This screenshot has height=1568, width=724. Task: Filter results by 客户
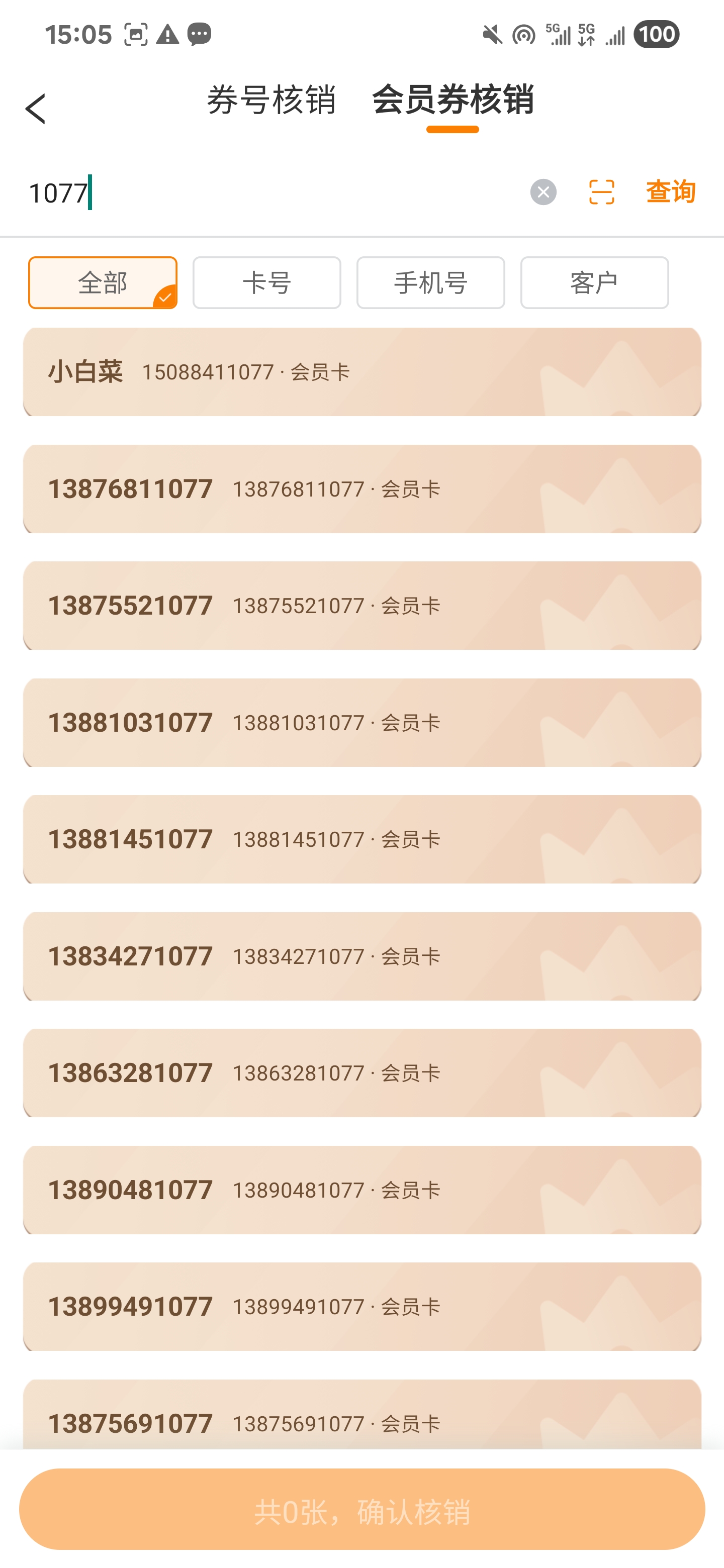[x=594, y=283]
